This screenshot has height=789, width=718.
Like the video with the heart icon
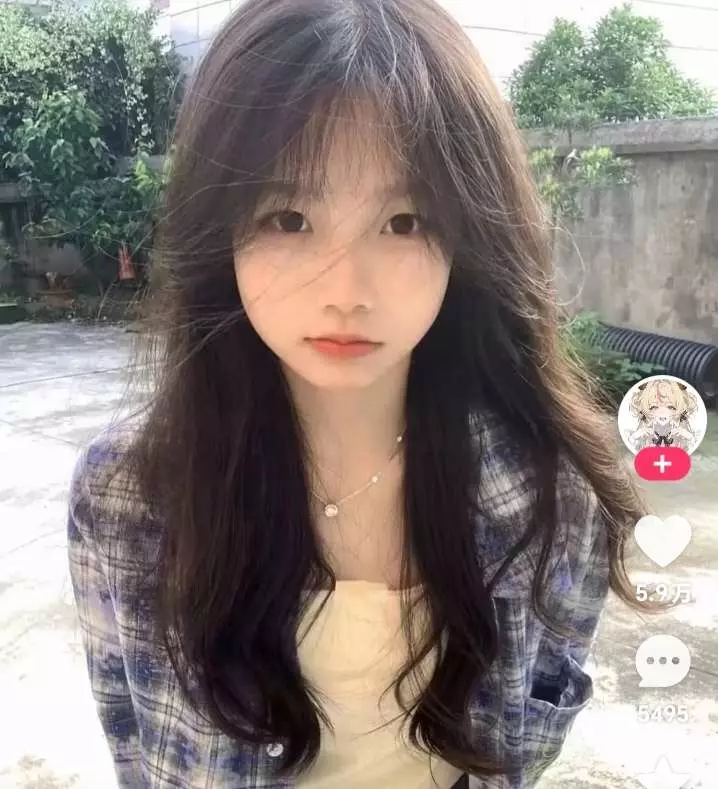click(663, 540)
